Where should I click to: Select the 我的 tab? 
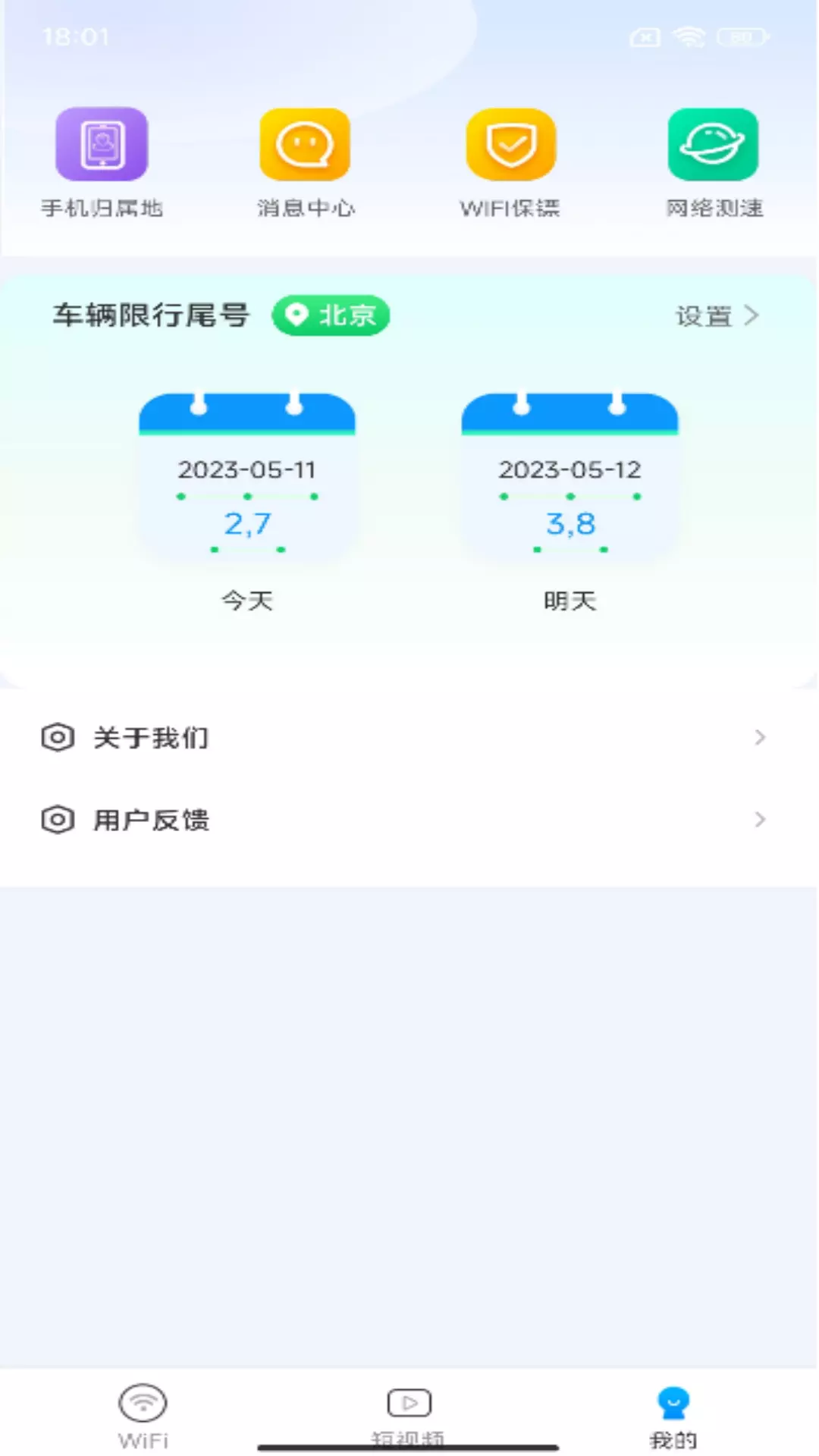pos(673,1415)
